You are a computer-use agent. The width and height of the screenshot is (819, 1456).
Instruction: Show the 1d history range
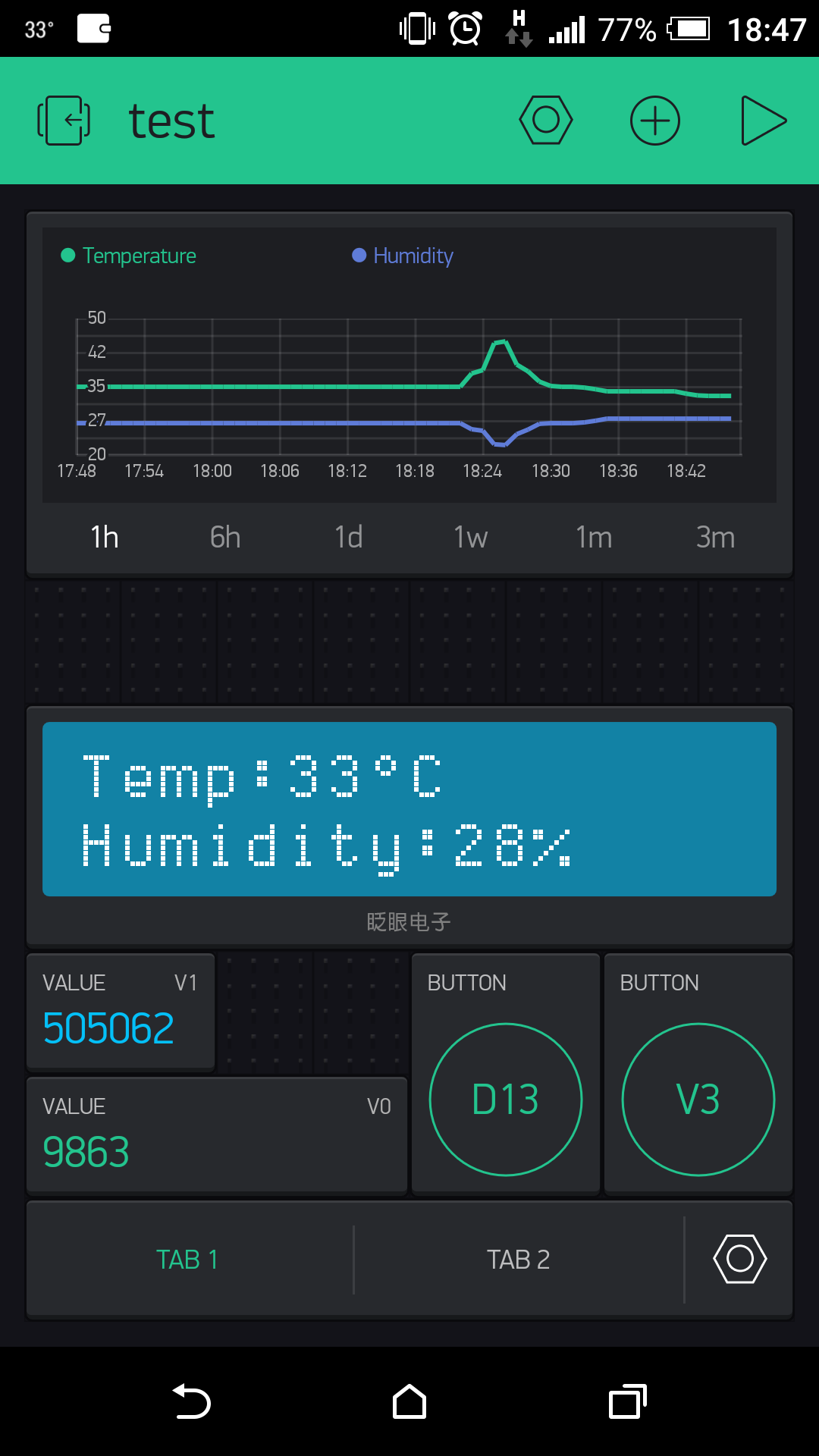[x=348, y=538]
